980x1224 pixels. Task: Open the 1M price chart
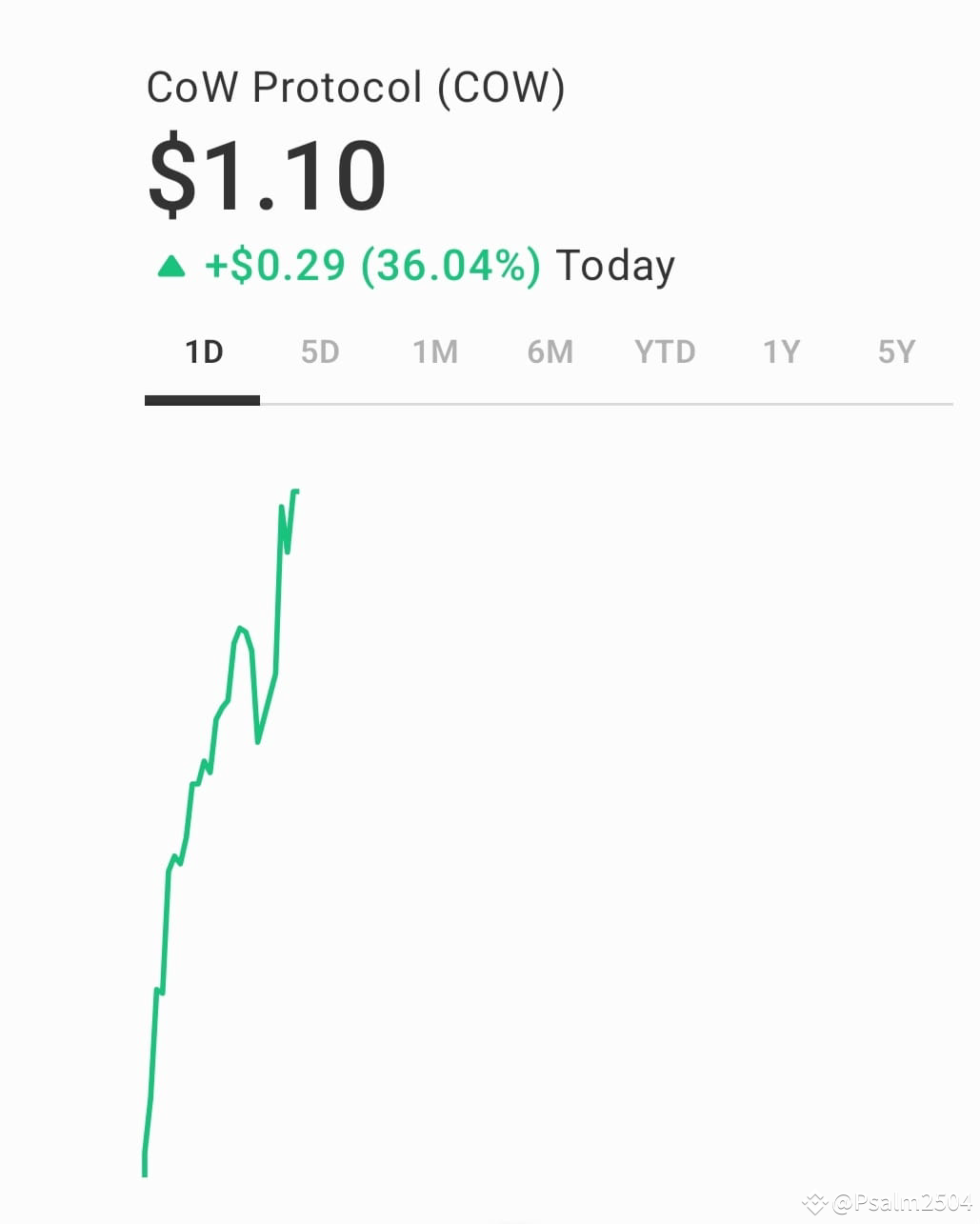(x=434, y=351)
